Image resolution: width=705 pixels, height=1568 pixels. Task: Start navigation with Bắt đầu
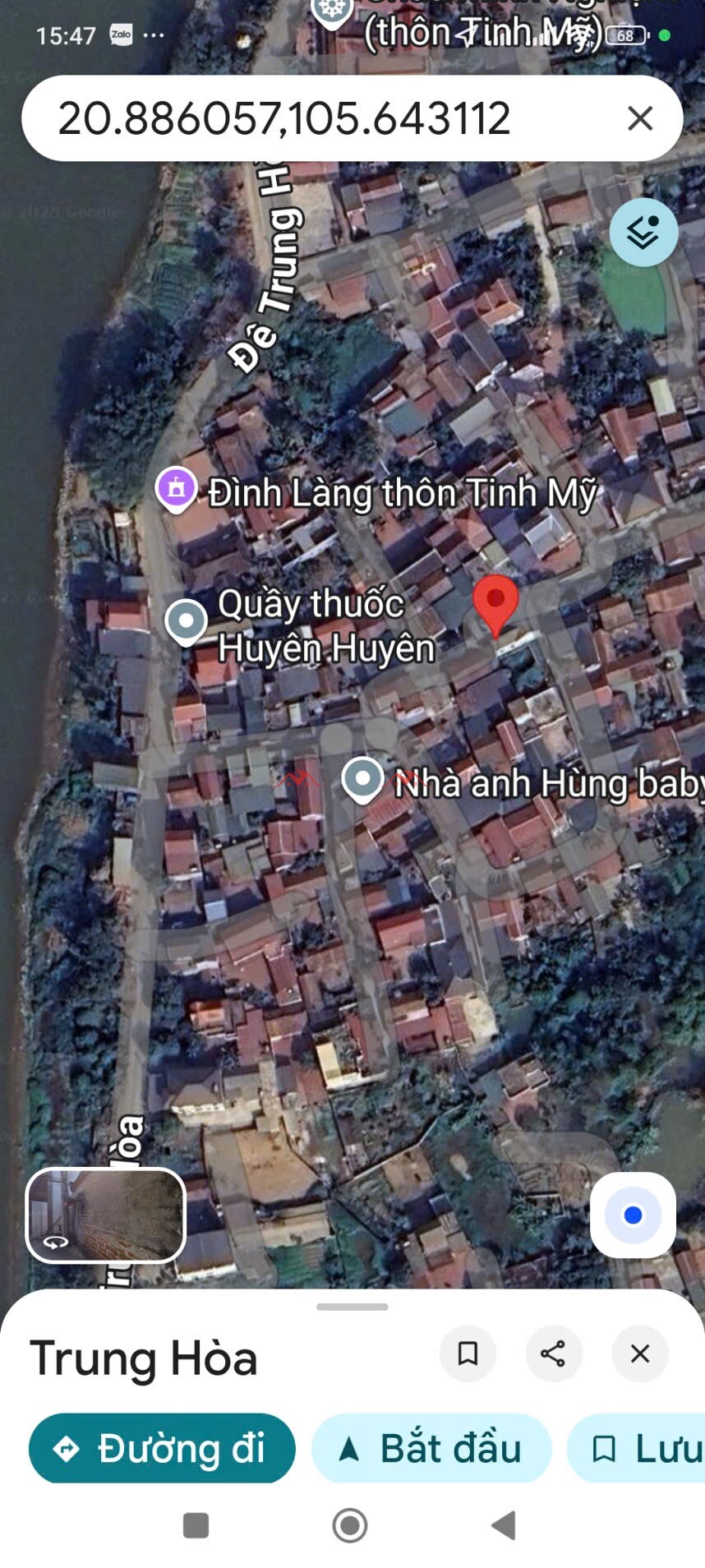[x=431, y=1448]
